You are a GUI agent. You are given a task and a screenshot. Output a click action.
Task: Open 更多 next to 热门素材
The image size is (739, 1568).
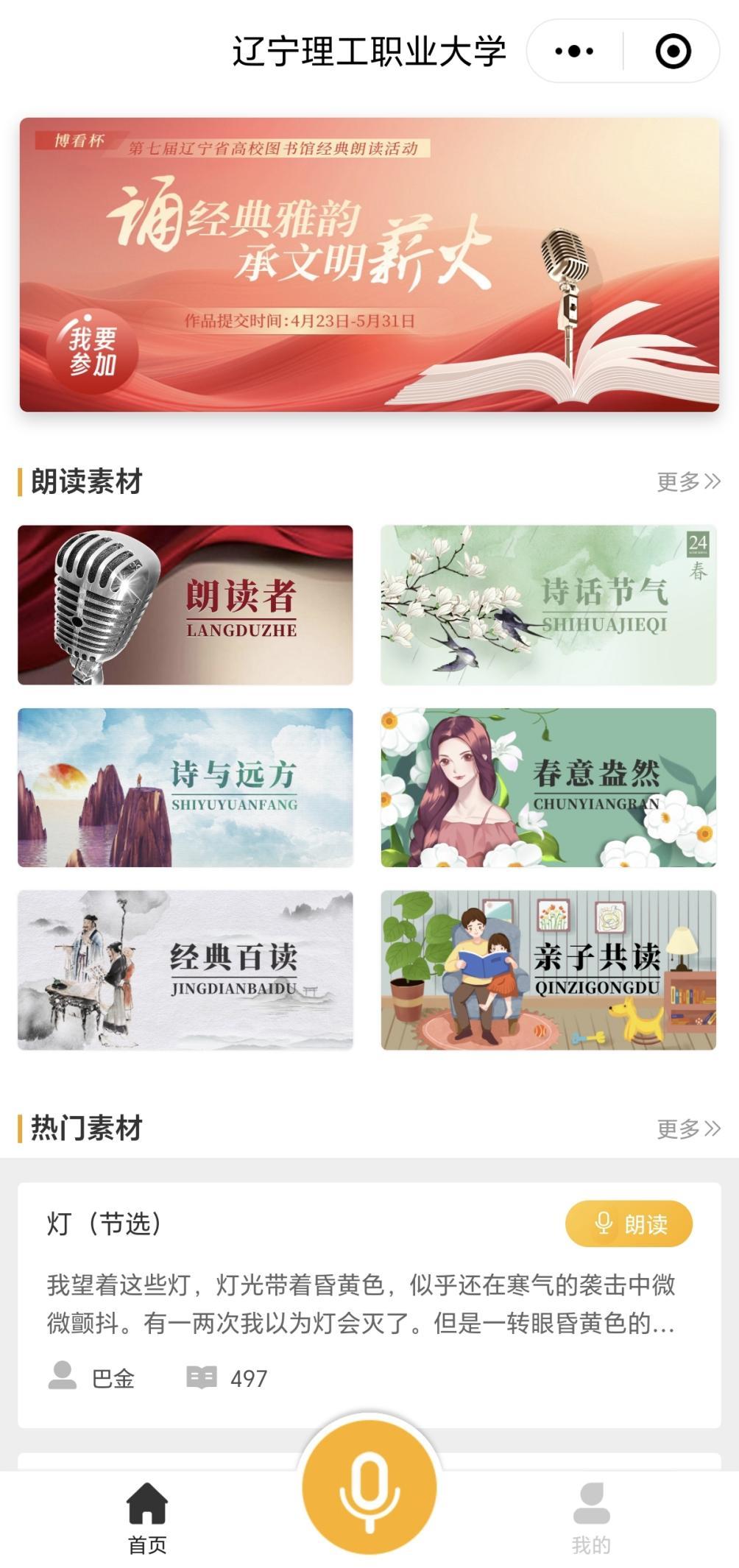click(688, 1129)
